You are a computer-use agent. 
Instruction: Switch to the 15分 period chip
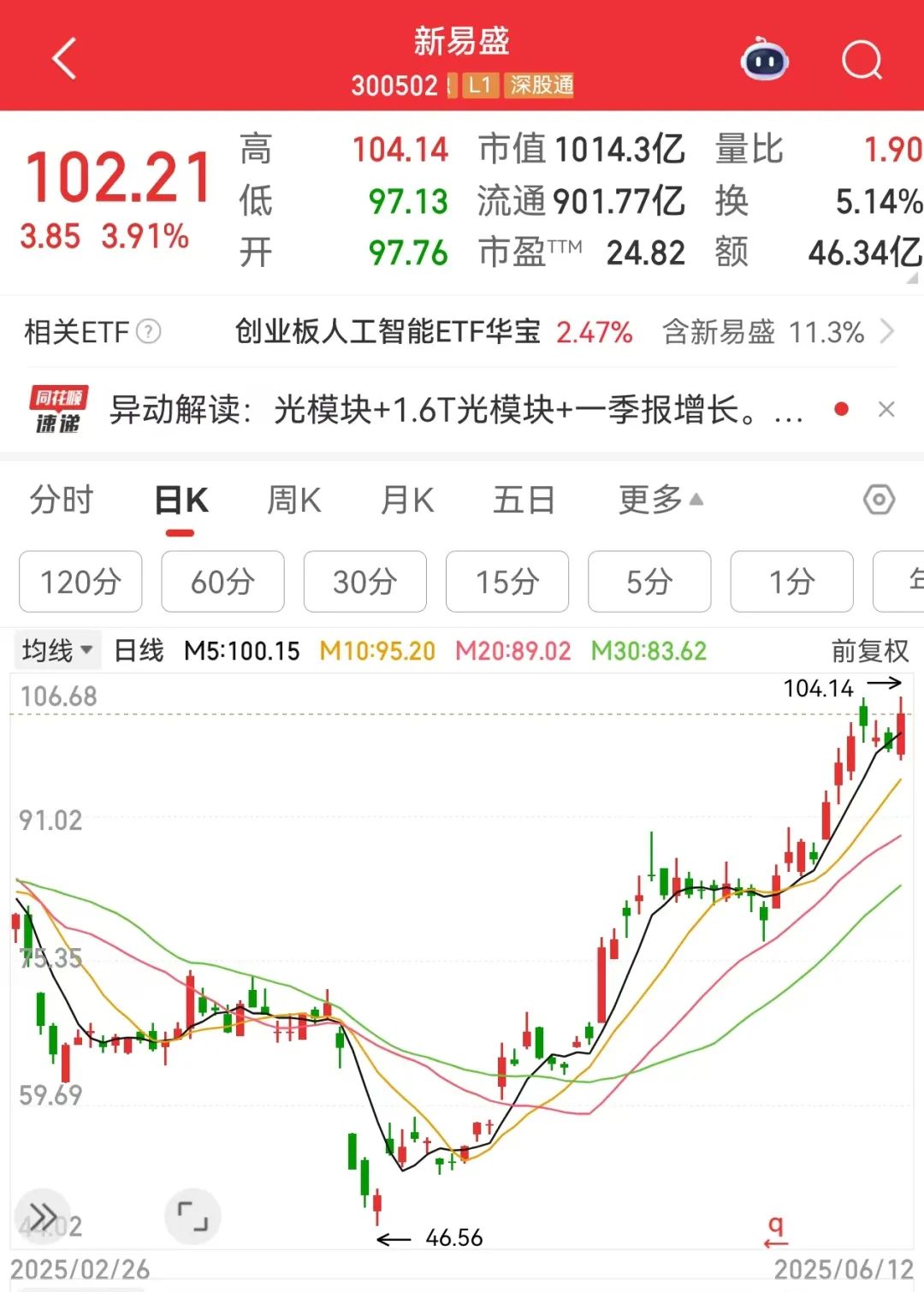[x=507, y=582]
